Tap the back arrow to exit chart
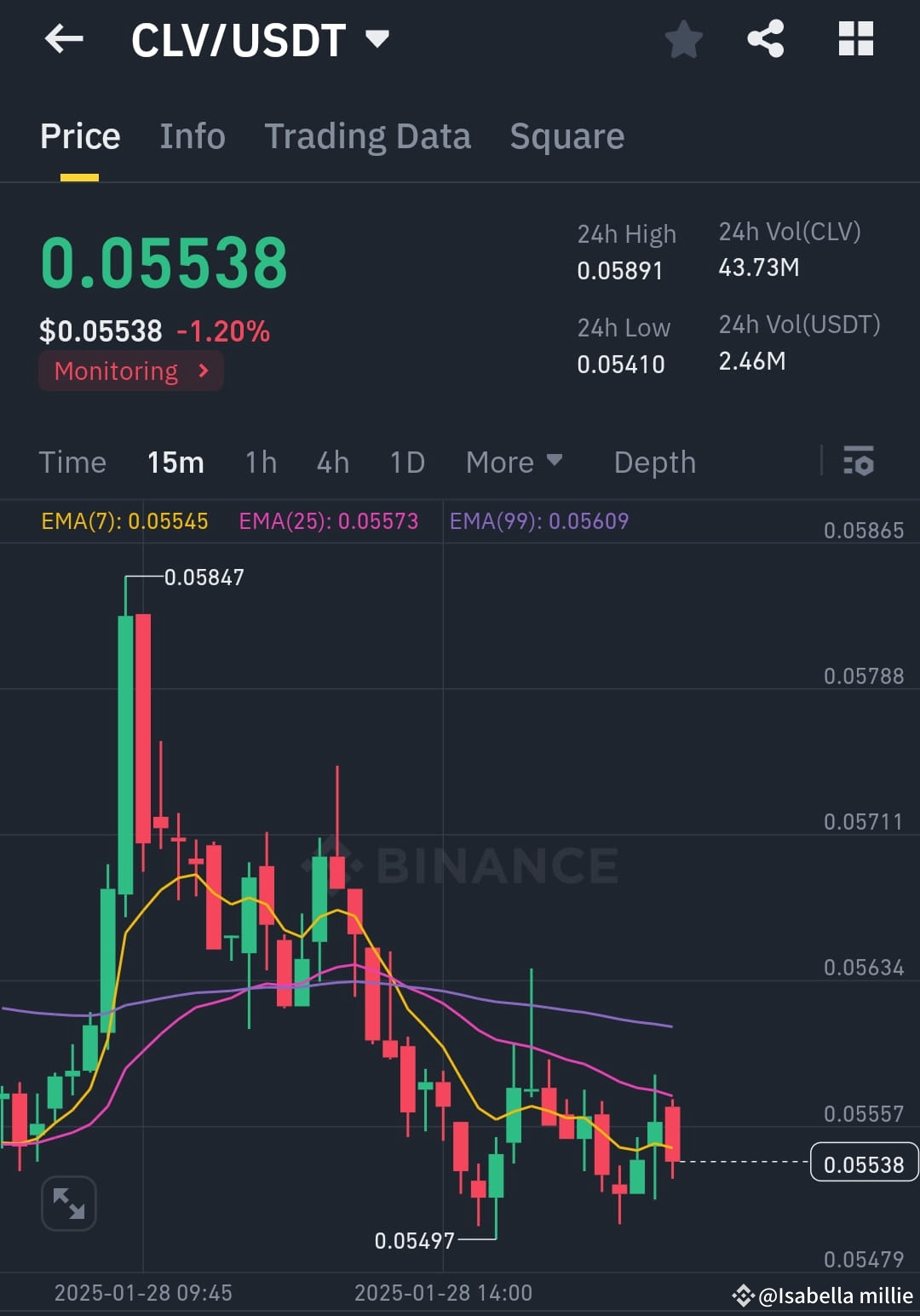The height and width of the screenshot is (1316, 920). coord(64,38)
